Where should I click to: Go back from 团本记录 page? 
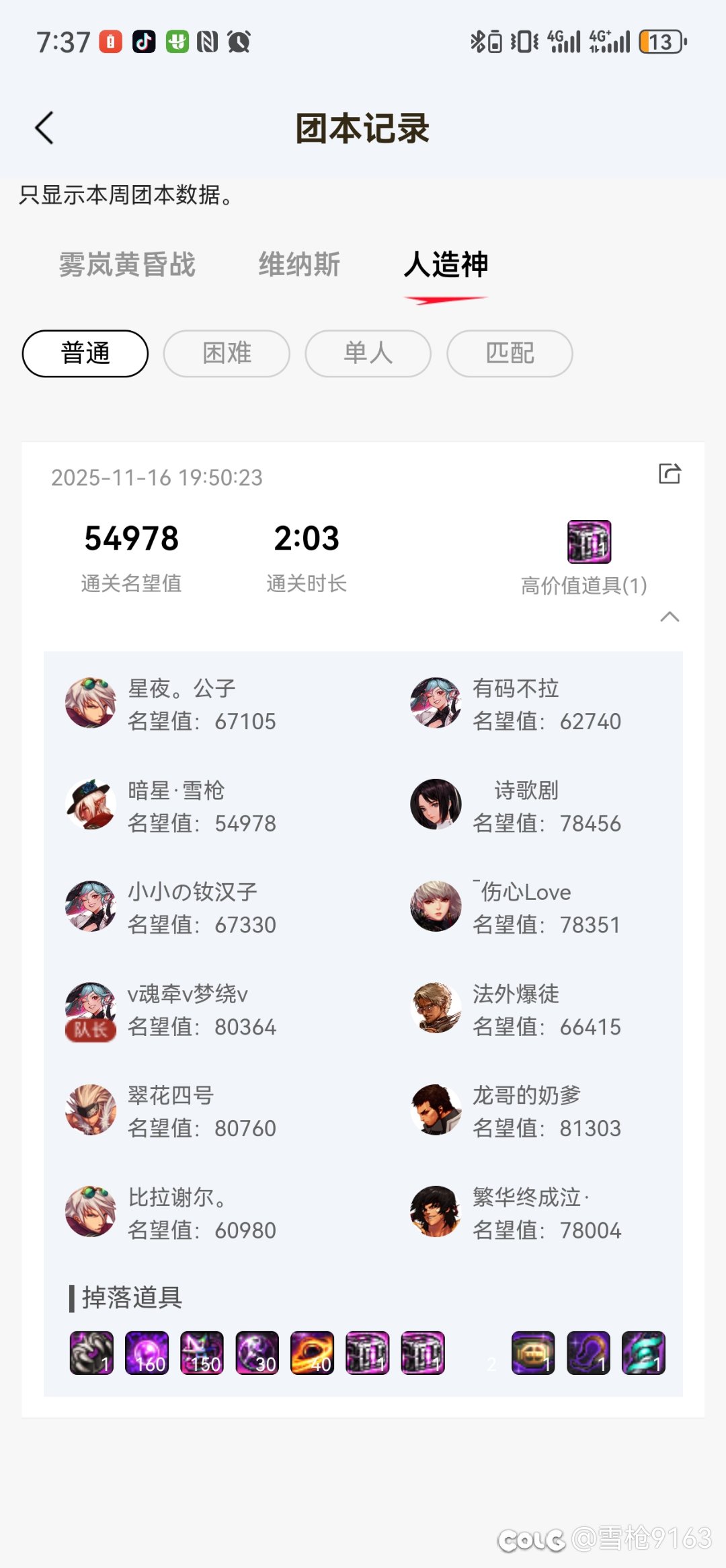coord(44,128)
